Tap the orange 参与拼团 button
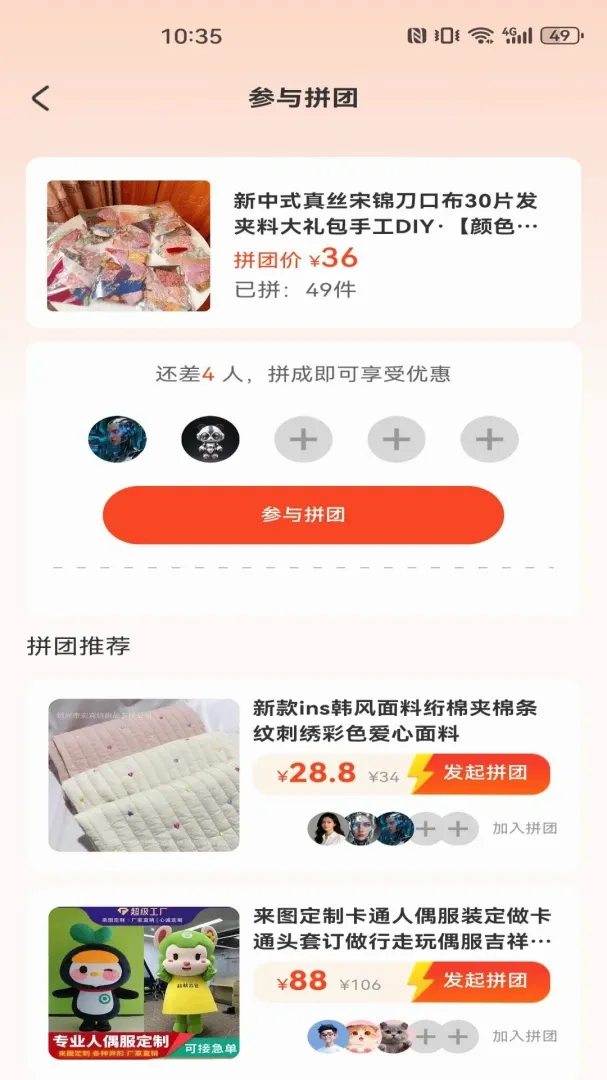Viewport: 607px width, 1080px height. [x=303, y=515]
